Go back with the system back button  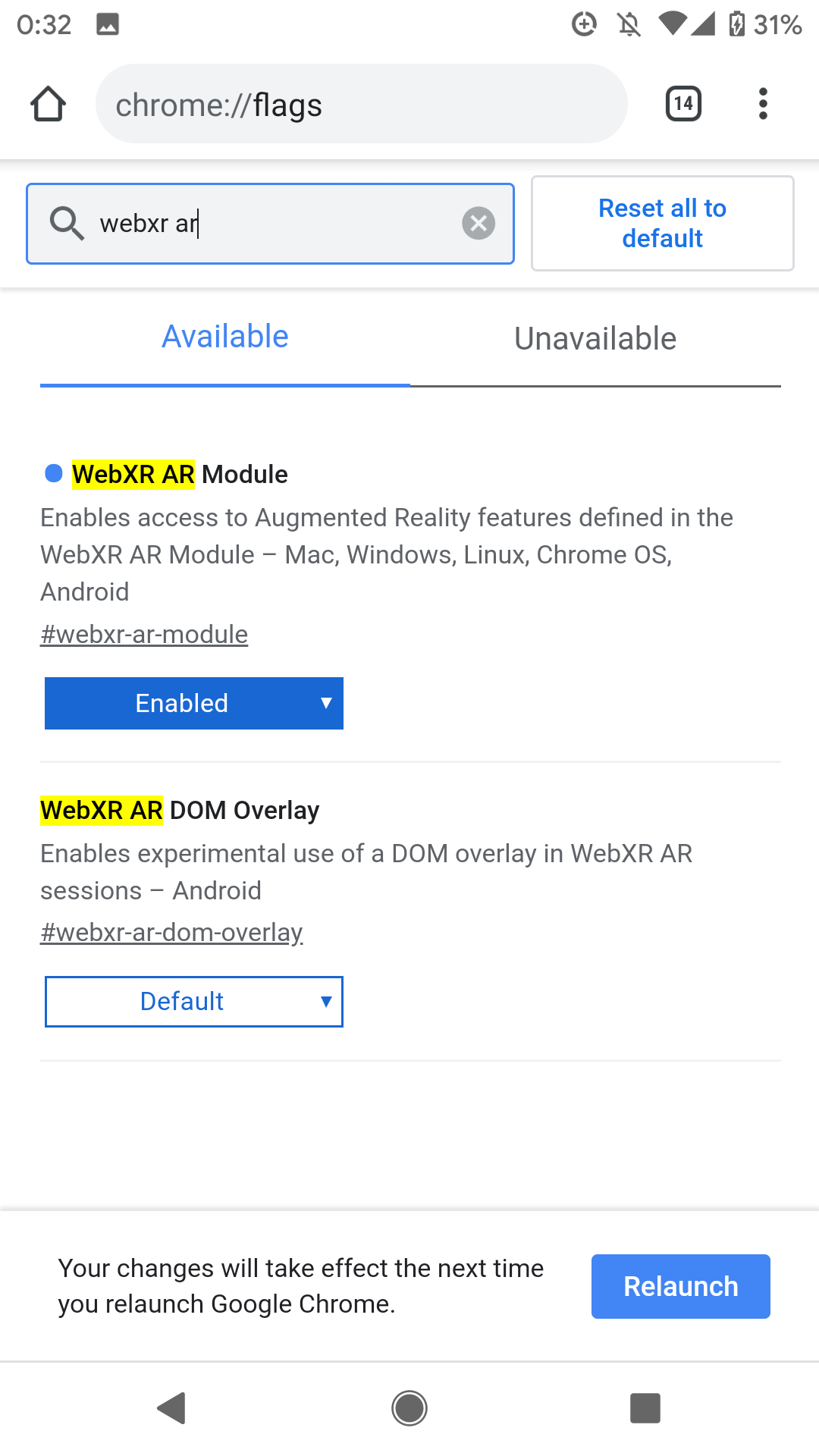tap(172, 1408)
